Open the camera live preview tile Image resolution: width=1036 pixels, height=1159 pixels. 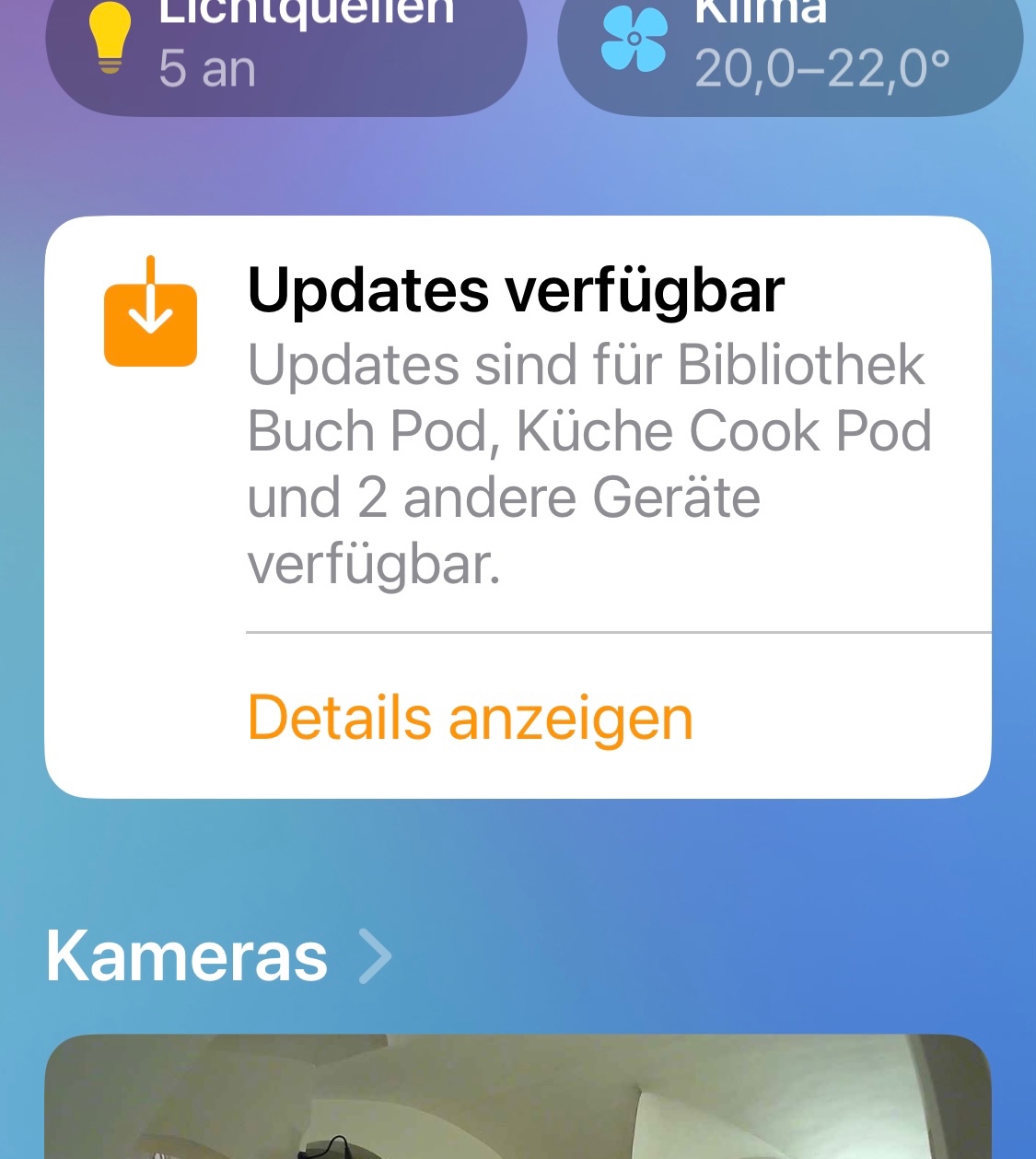coord(518,1101)
